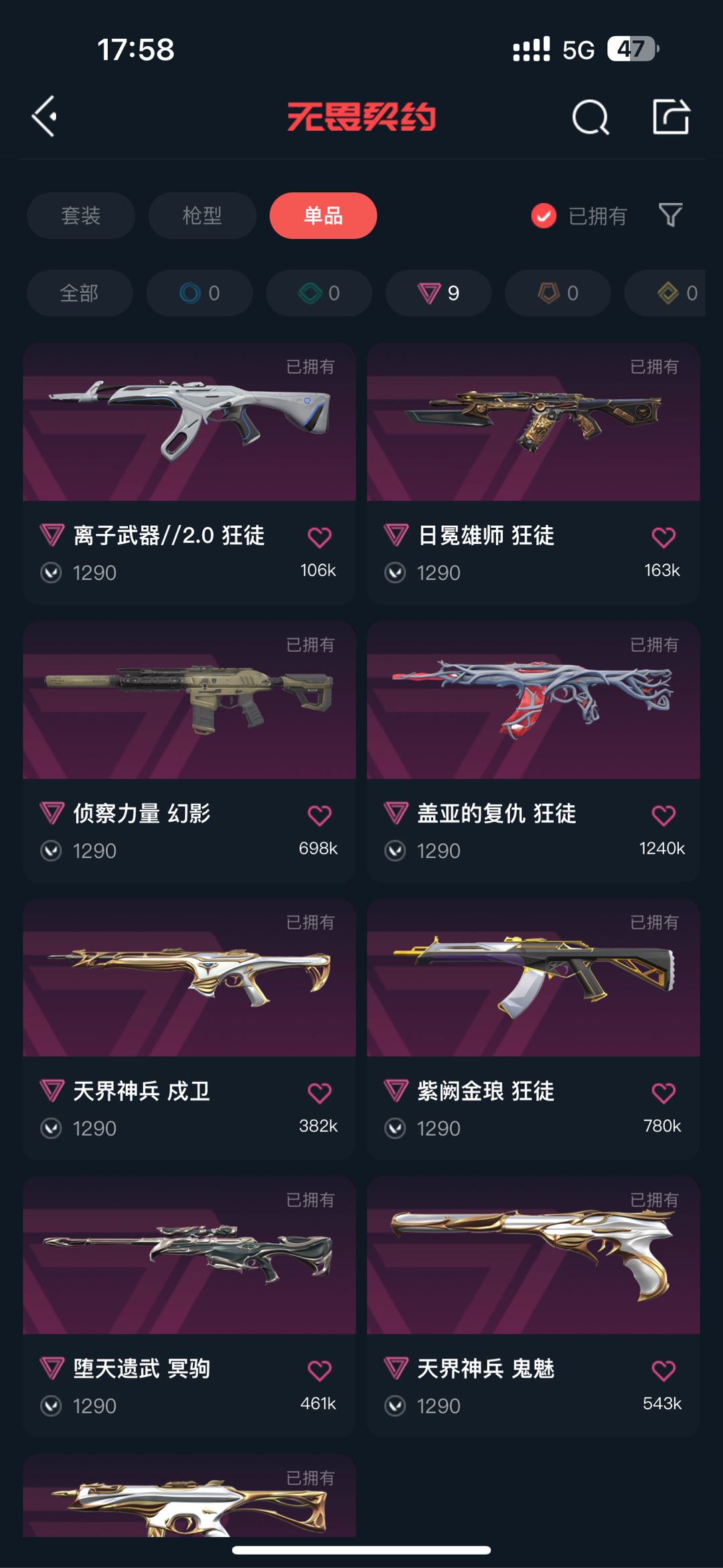Image resolution: width=723 pixels, height=1568 pixels.
Task: Like the 堕天遗武 冥驹 skin
Action: coord(319,1370)
